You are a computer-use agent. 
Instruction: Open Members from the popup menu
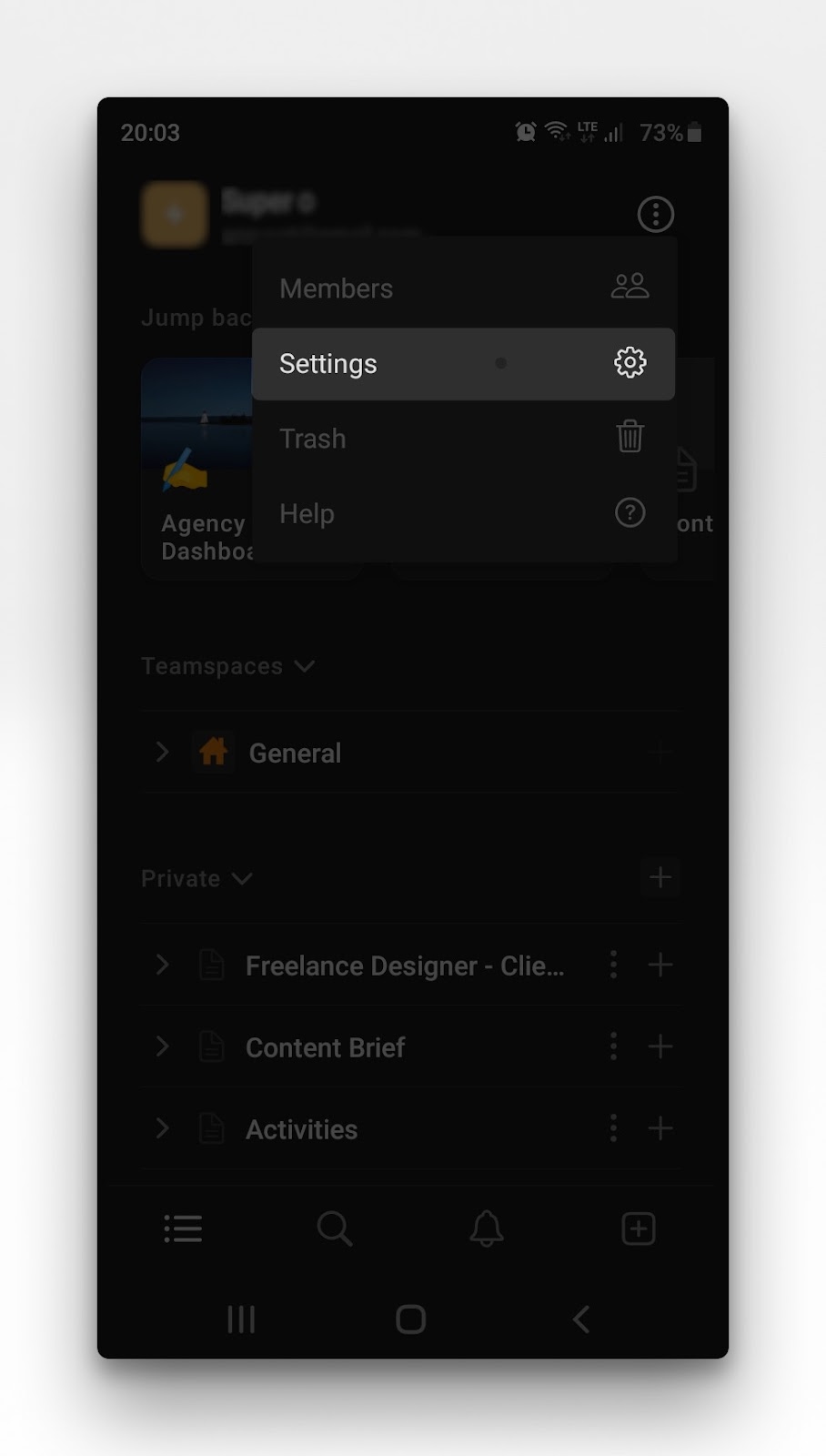pos(462,288)
